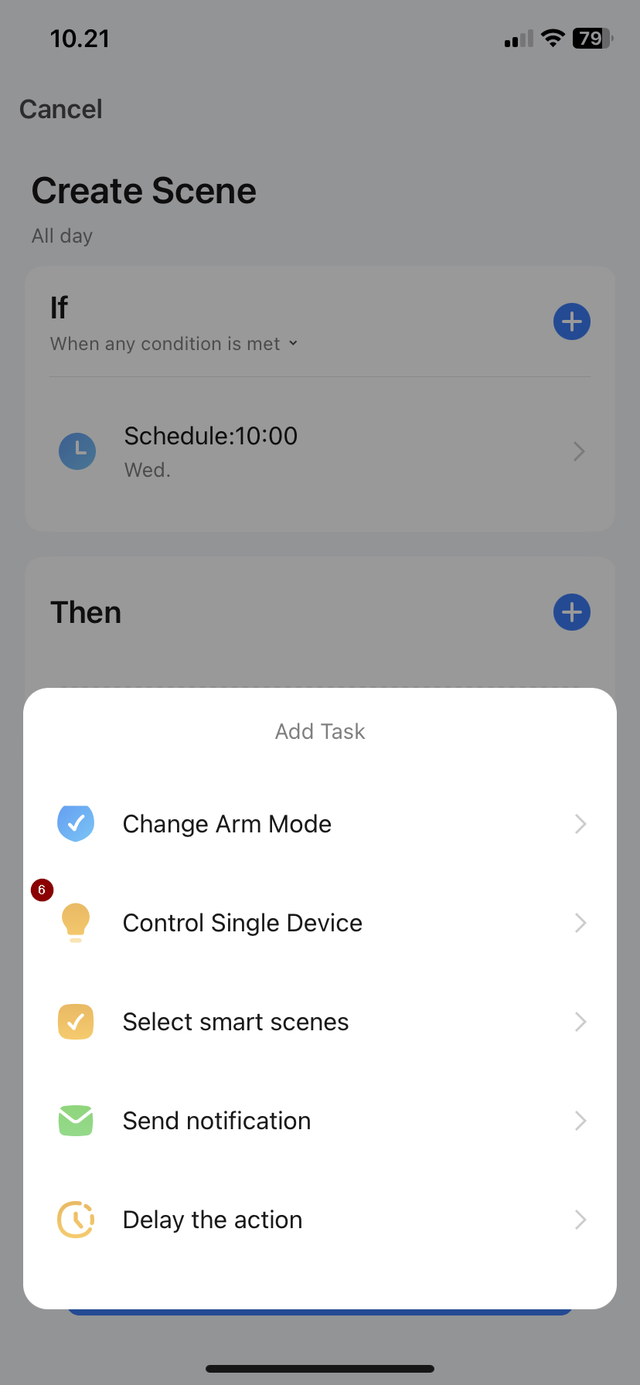640x1385 pixels.
Task: Select Delay the action
Action: click(320, 1220)
